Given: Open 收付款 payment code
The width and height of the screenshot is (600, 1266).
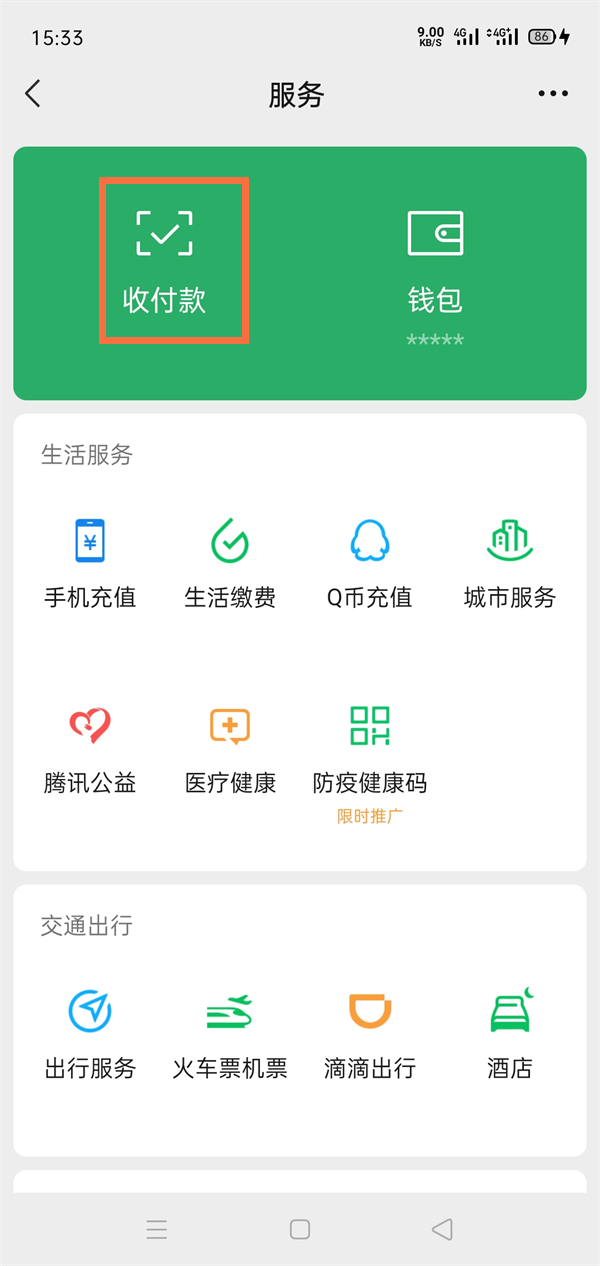Looking at the screenshot, I should pos(165,260).
